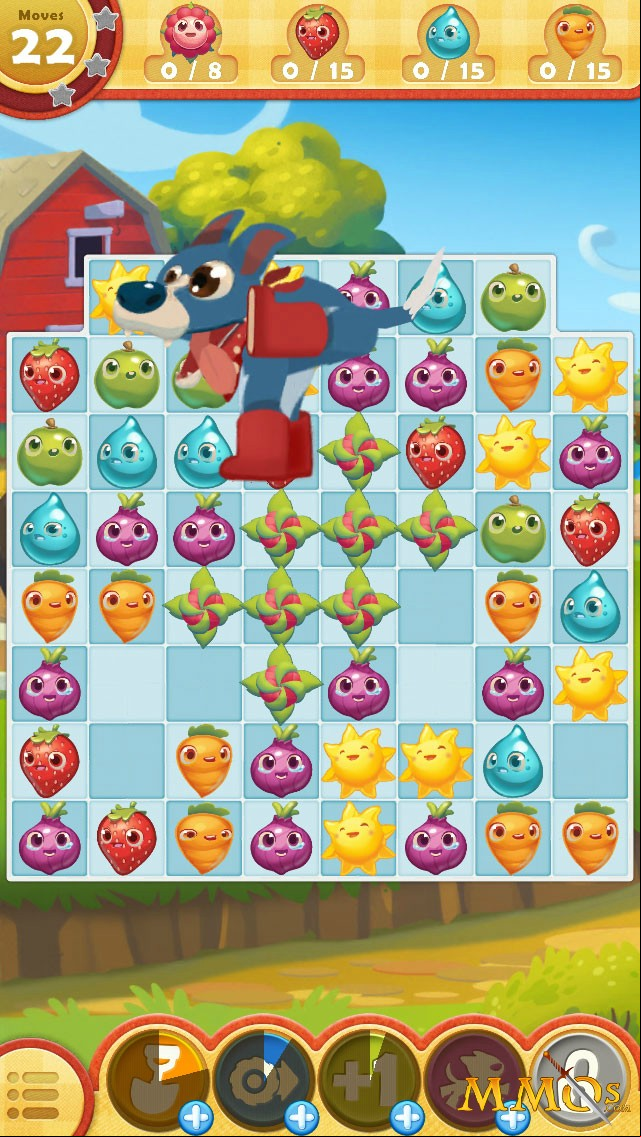The height and width of the screenshot is (1137, 641).
Task: Select the +1 booster
Action: [369, 1081]
